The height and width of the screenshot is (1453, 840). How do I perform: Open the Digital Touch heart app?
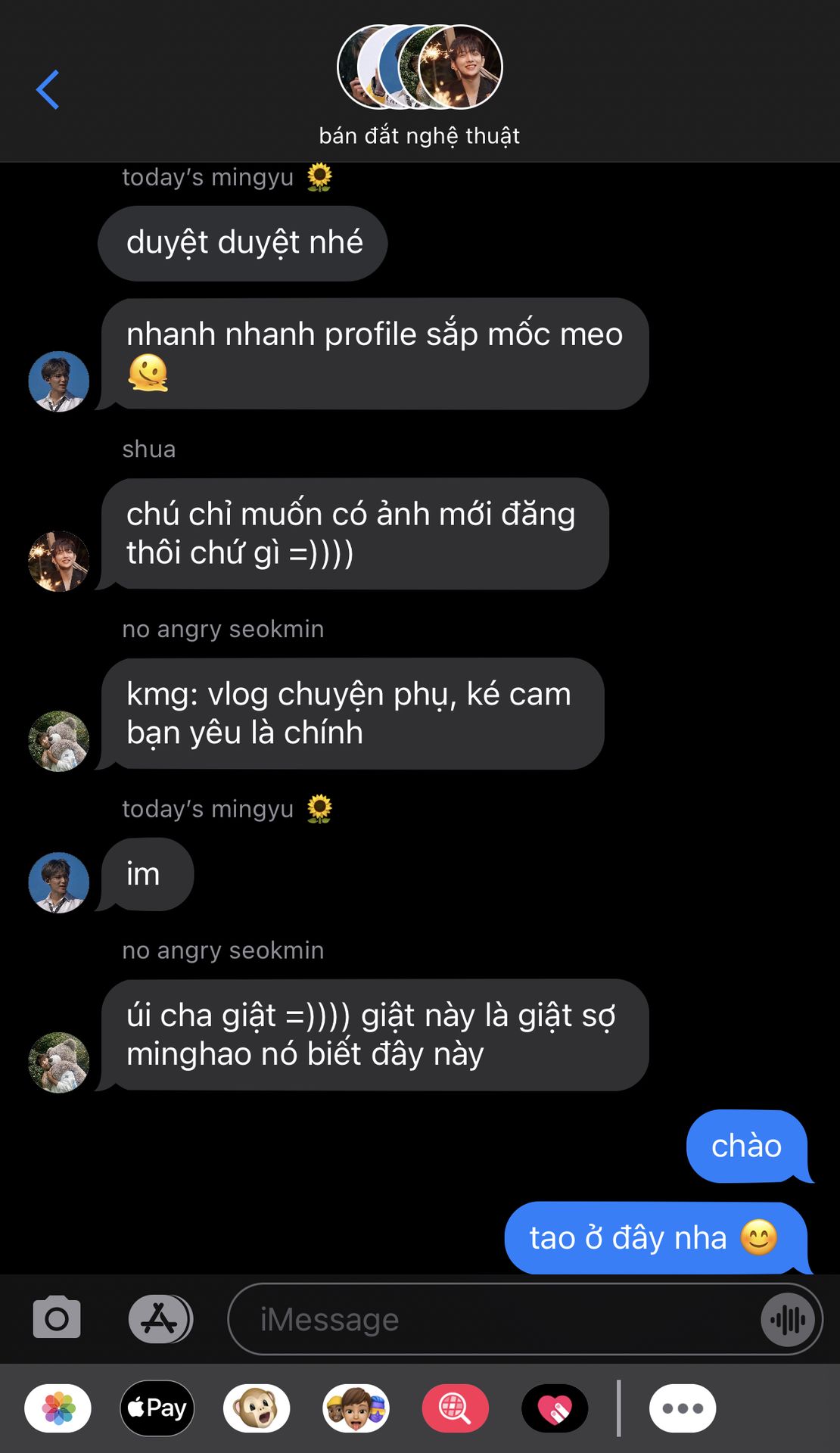pos(555,1408)
